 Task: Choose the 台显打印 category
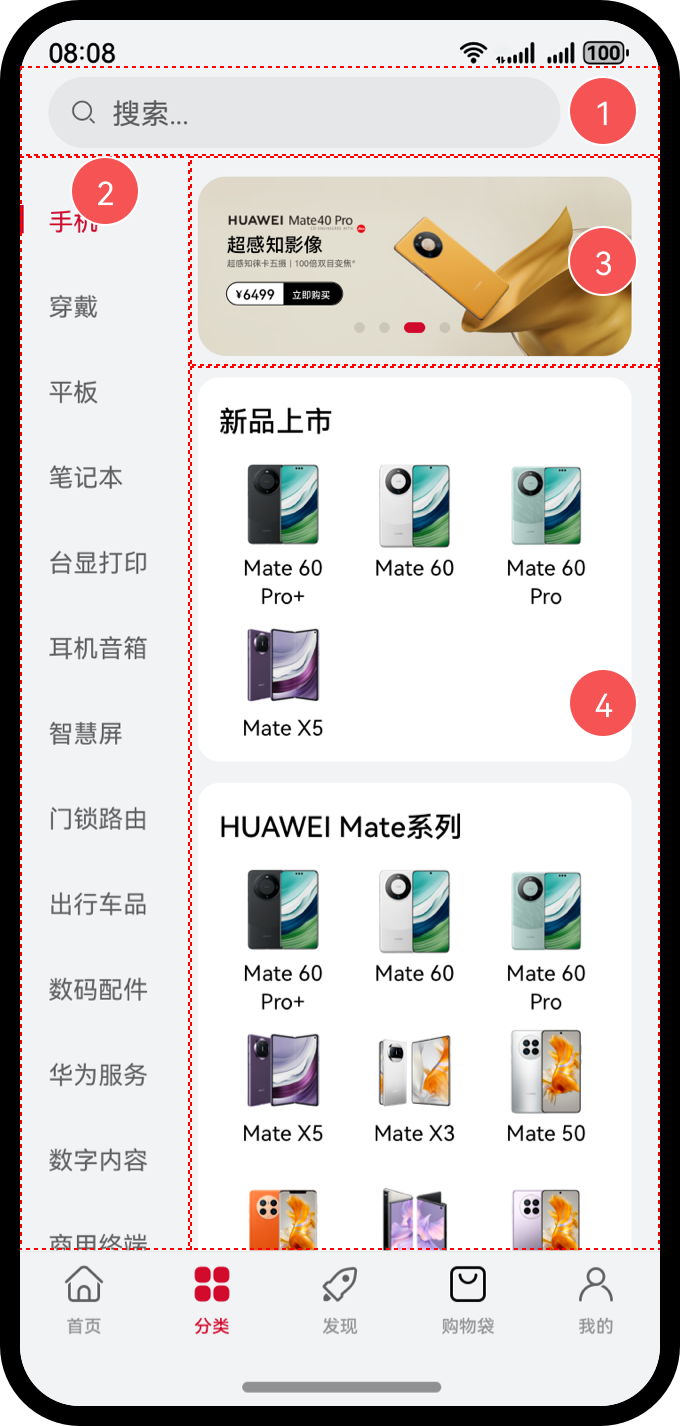click(x=98, y=563)
